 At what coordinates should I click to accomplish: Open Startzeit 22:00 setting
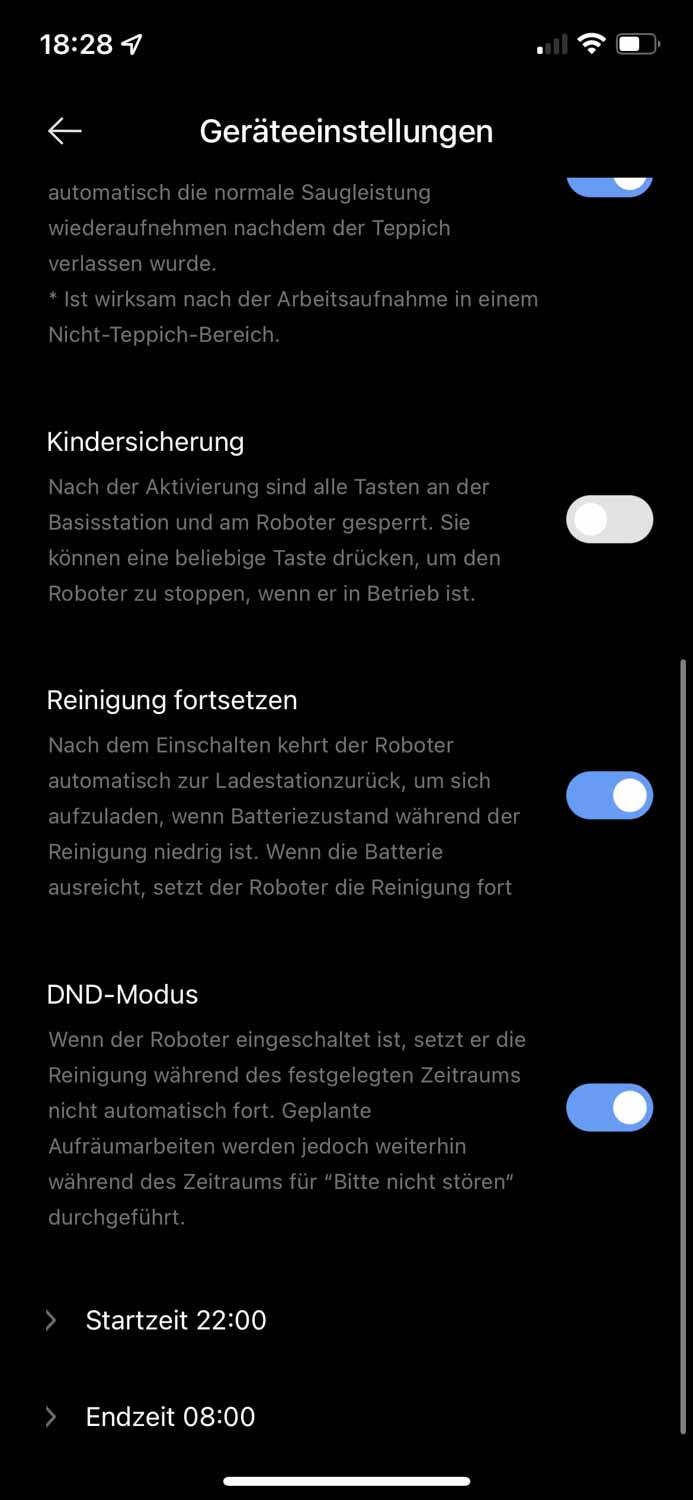(x=176, y=1320)
